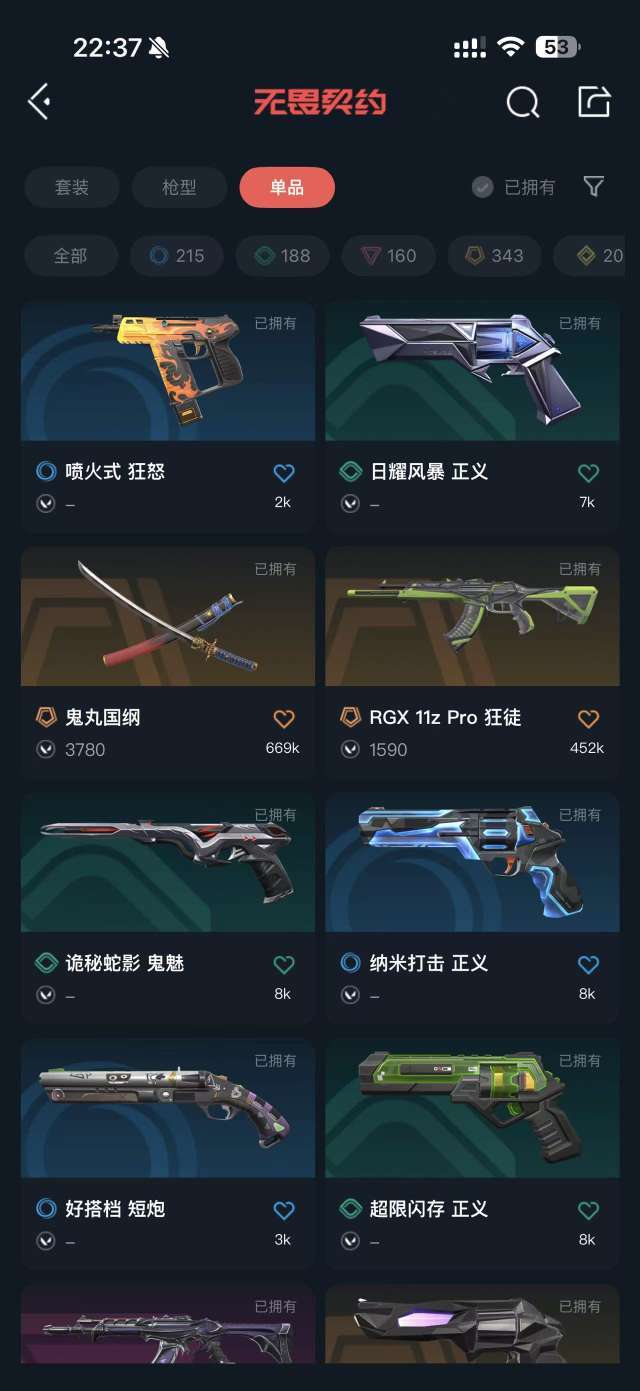Open the search icon in header

coord(522,102)
